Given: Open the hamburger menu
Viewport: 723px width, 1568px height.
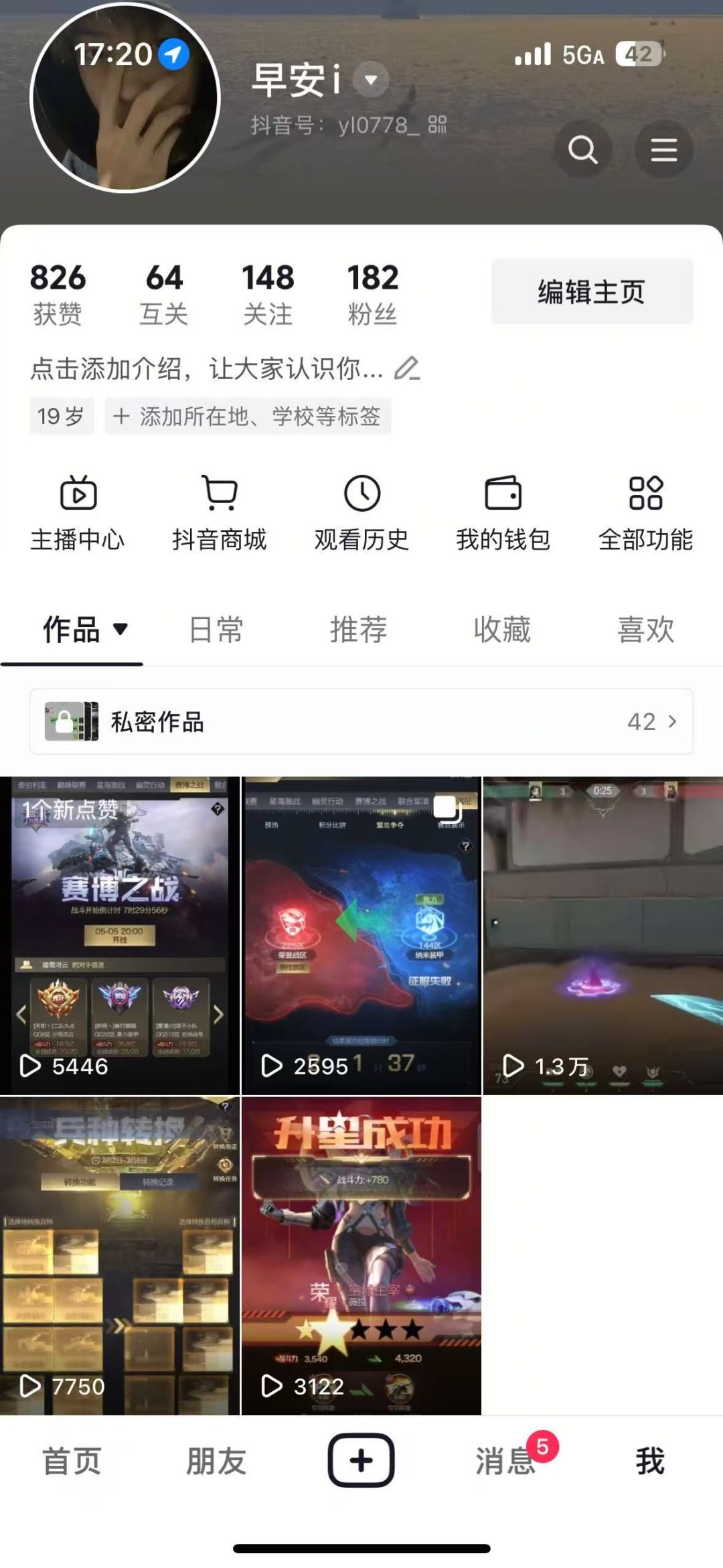Looking at the screenshot, I should click(663, 149).
